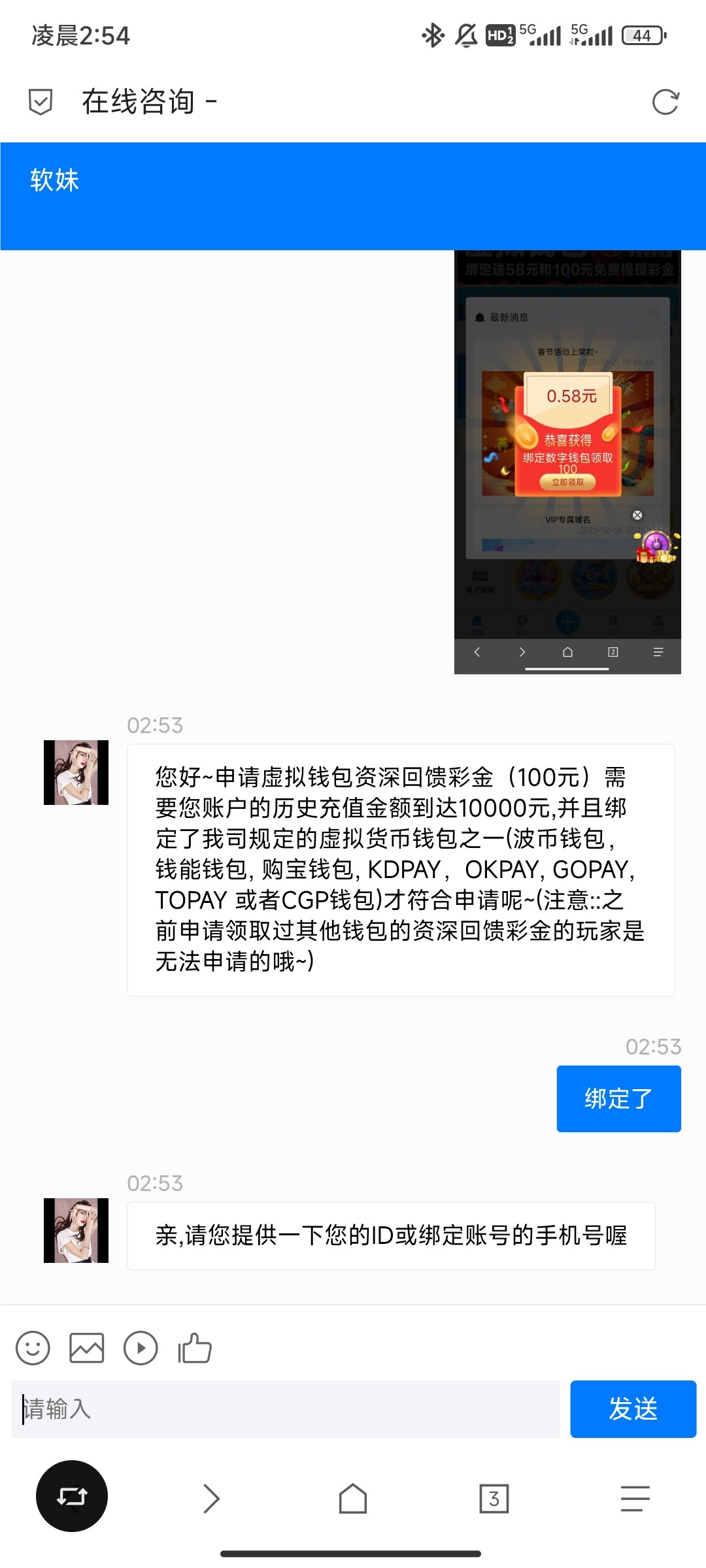Image resolution: width=706 pixels, height=1568 pixels.
Task: Tap the round black switch button
Action: point(72,1496)
